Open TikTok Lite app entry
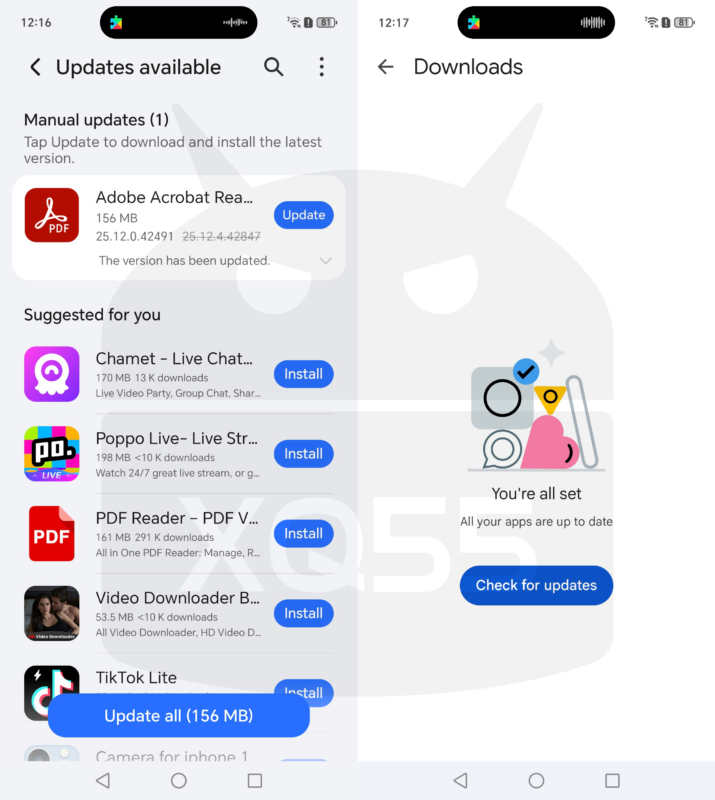 [136, 678]
